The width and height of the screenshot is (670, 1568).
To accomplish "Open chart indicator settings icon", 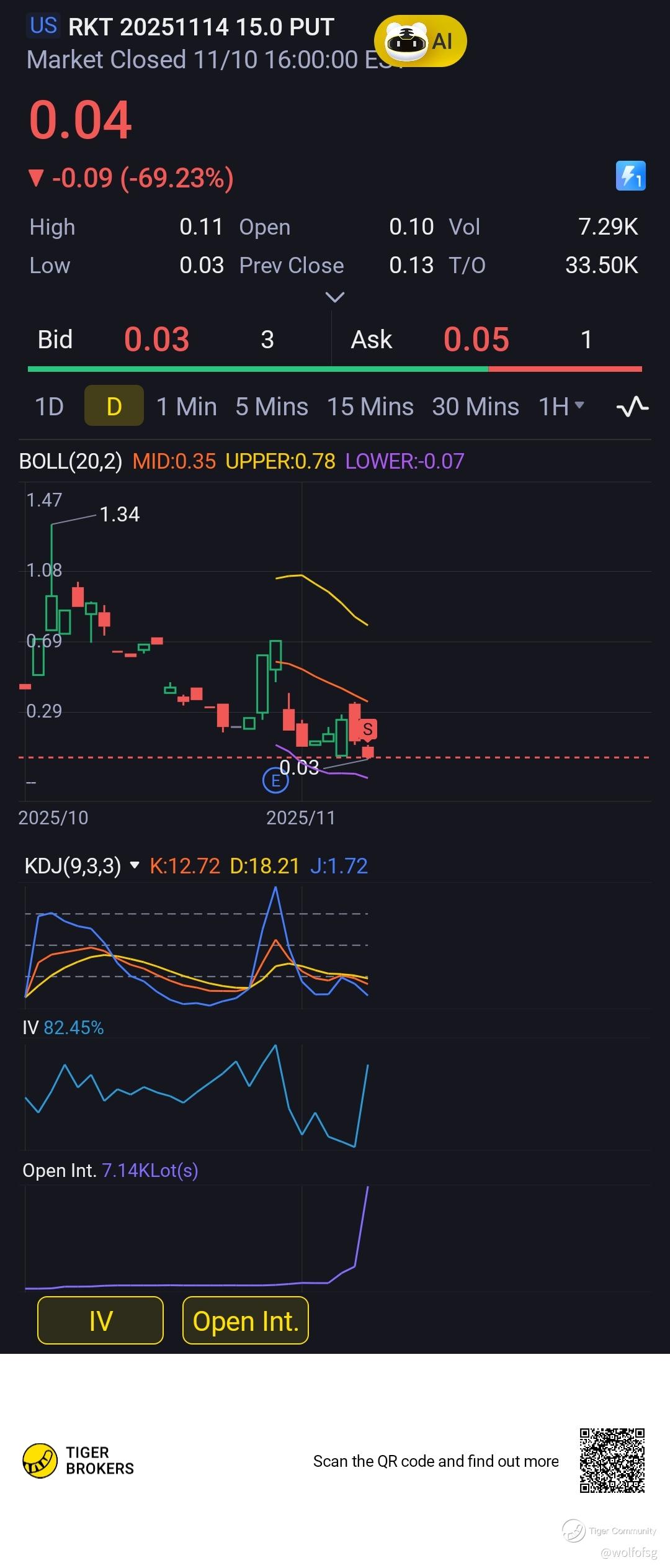I will [x=632, y=407].
